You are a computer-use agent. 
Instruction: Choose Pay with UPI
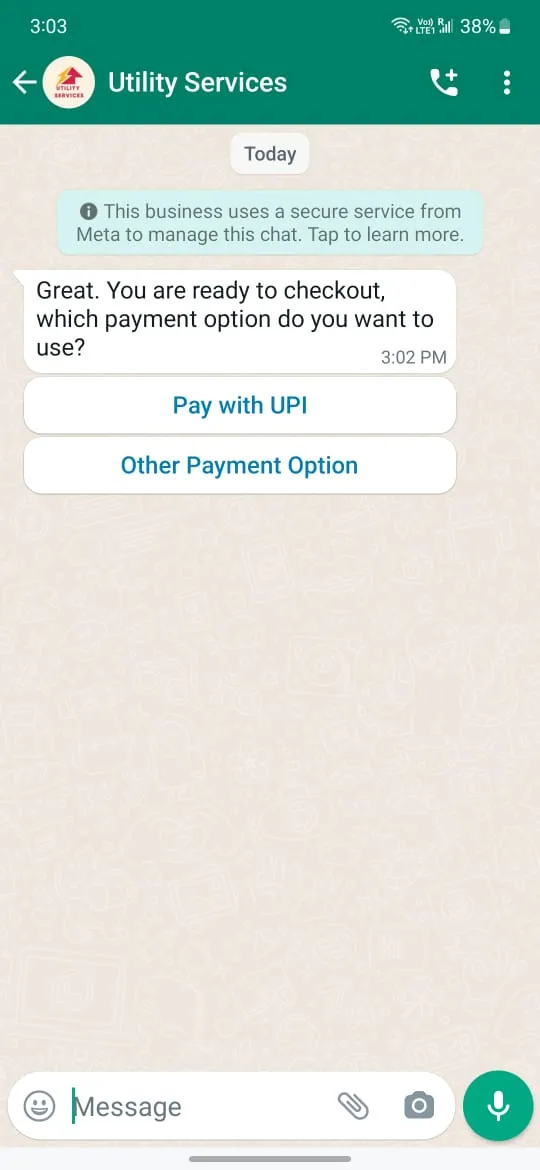(x=240, y=405)
